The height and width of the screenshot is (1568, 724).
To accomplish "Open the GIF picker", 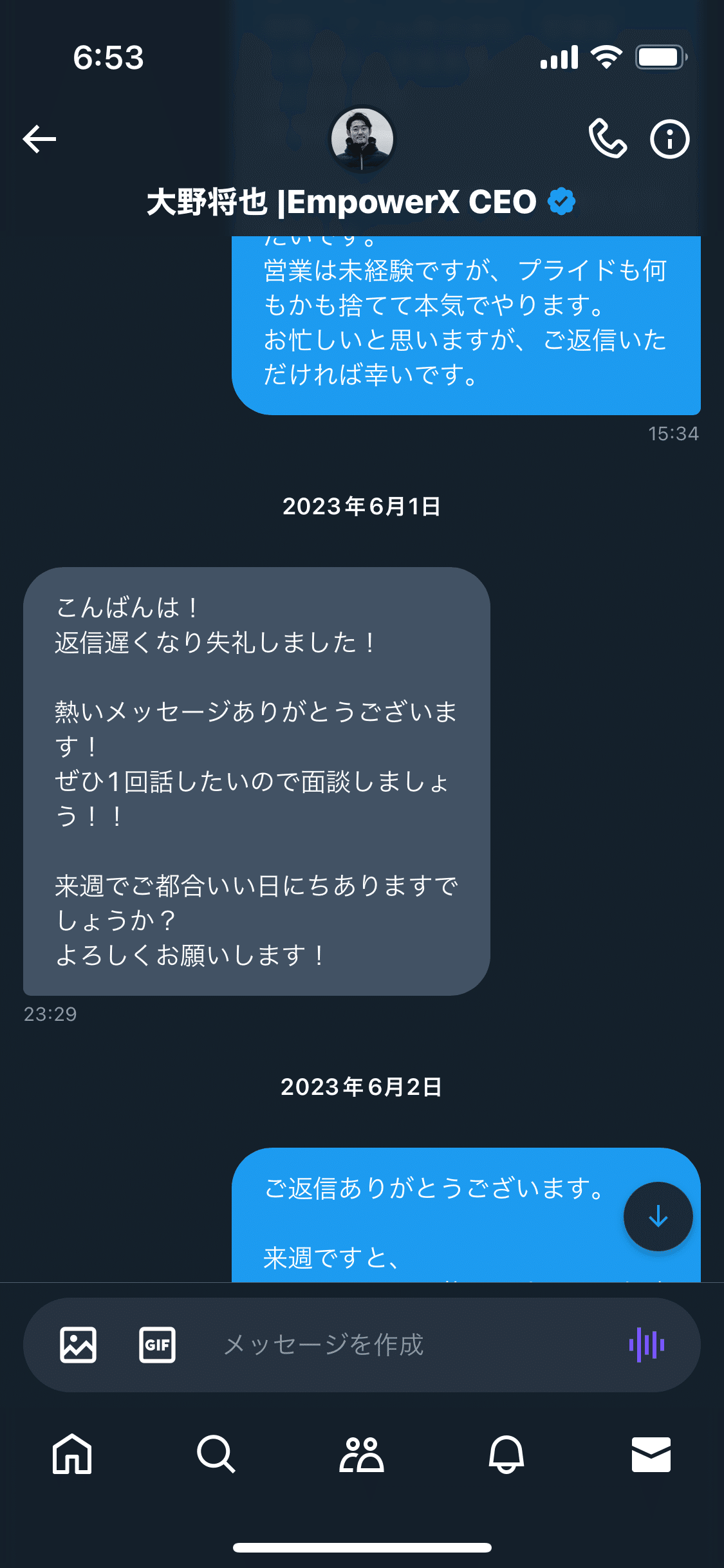I will click(158, 1344).
